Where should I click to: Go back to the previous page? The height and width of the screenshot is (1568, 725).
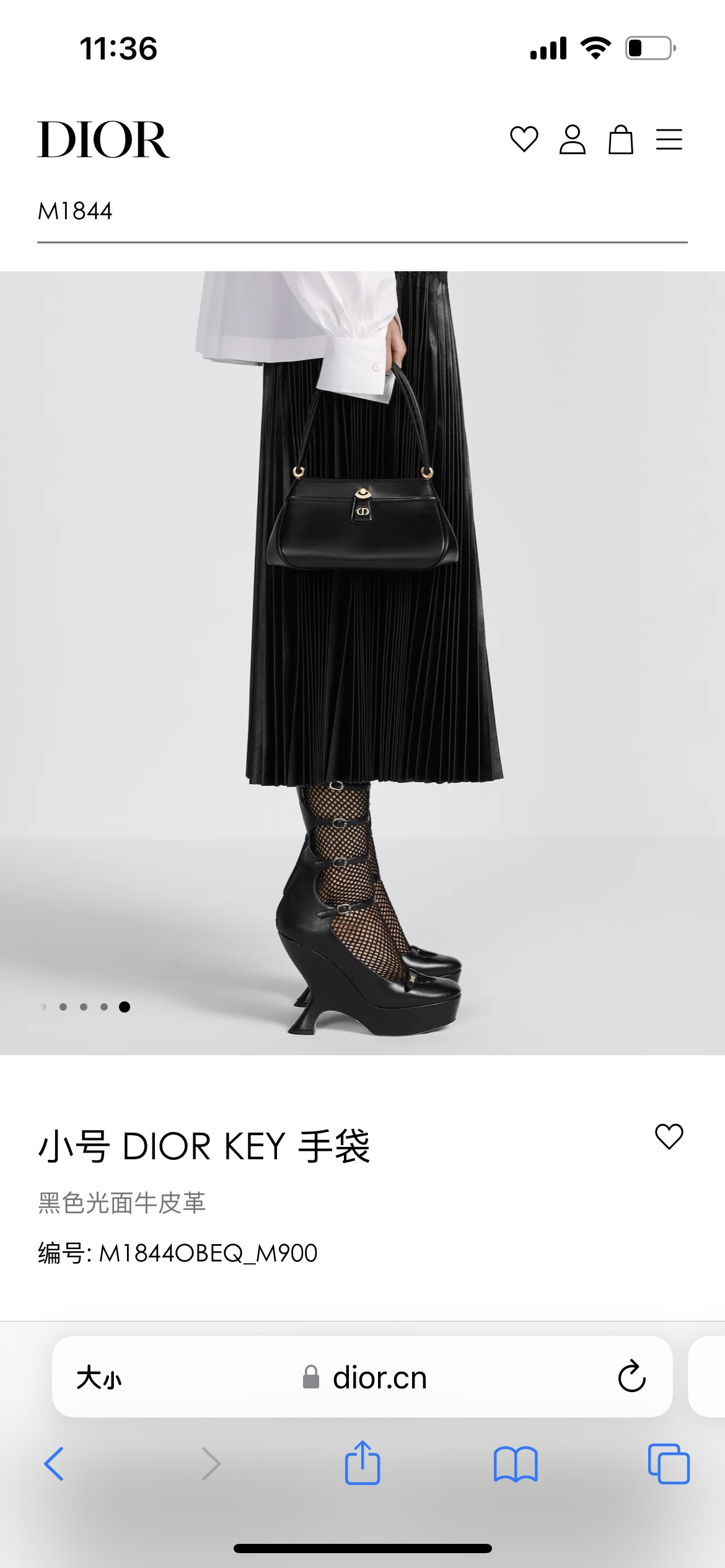(55, 1465)
